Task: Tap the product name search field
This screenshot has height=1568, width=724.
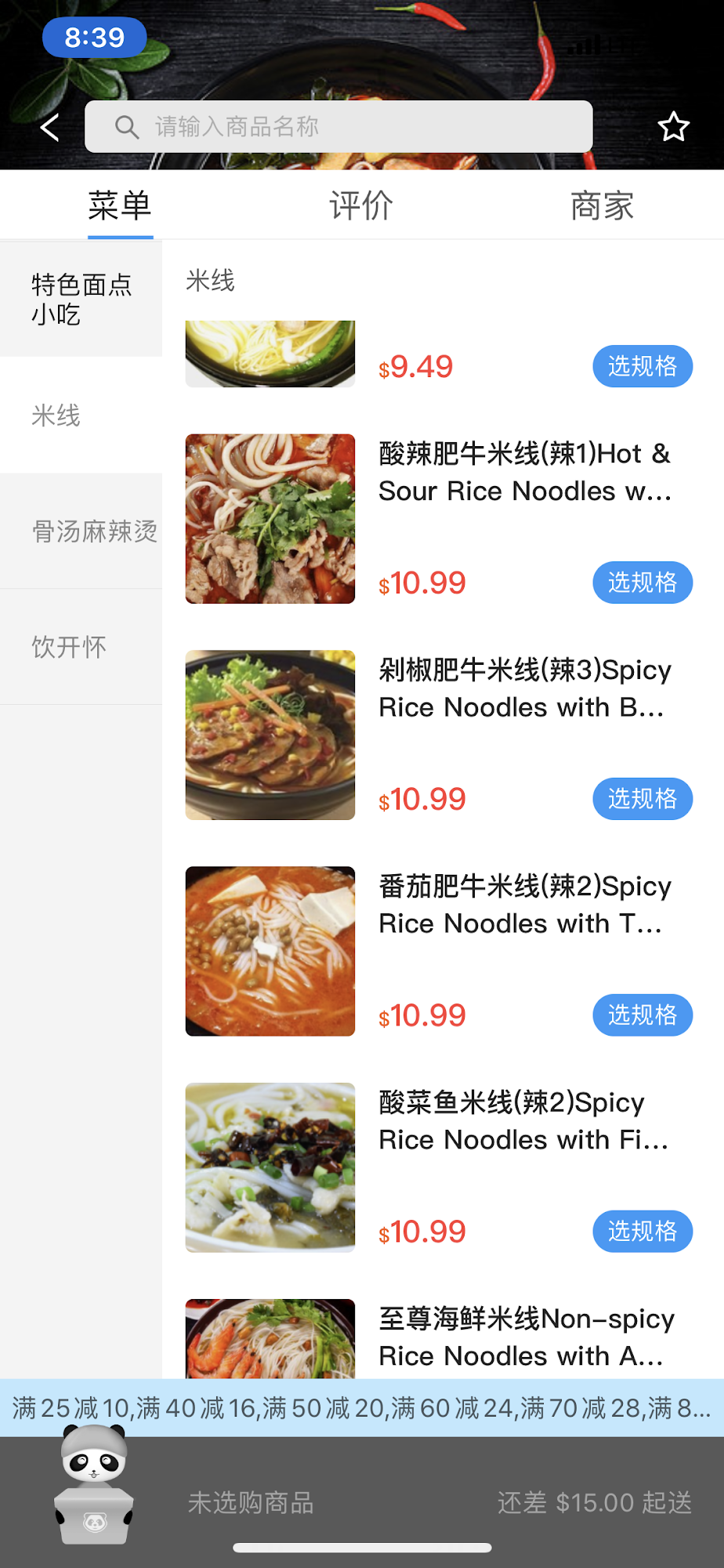Action: coord(338,127)
